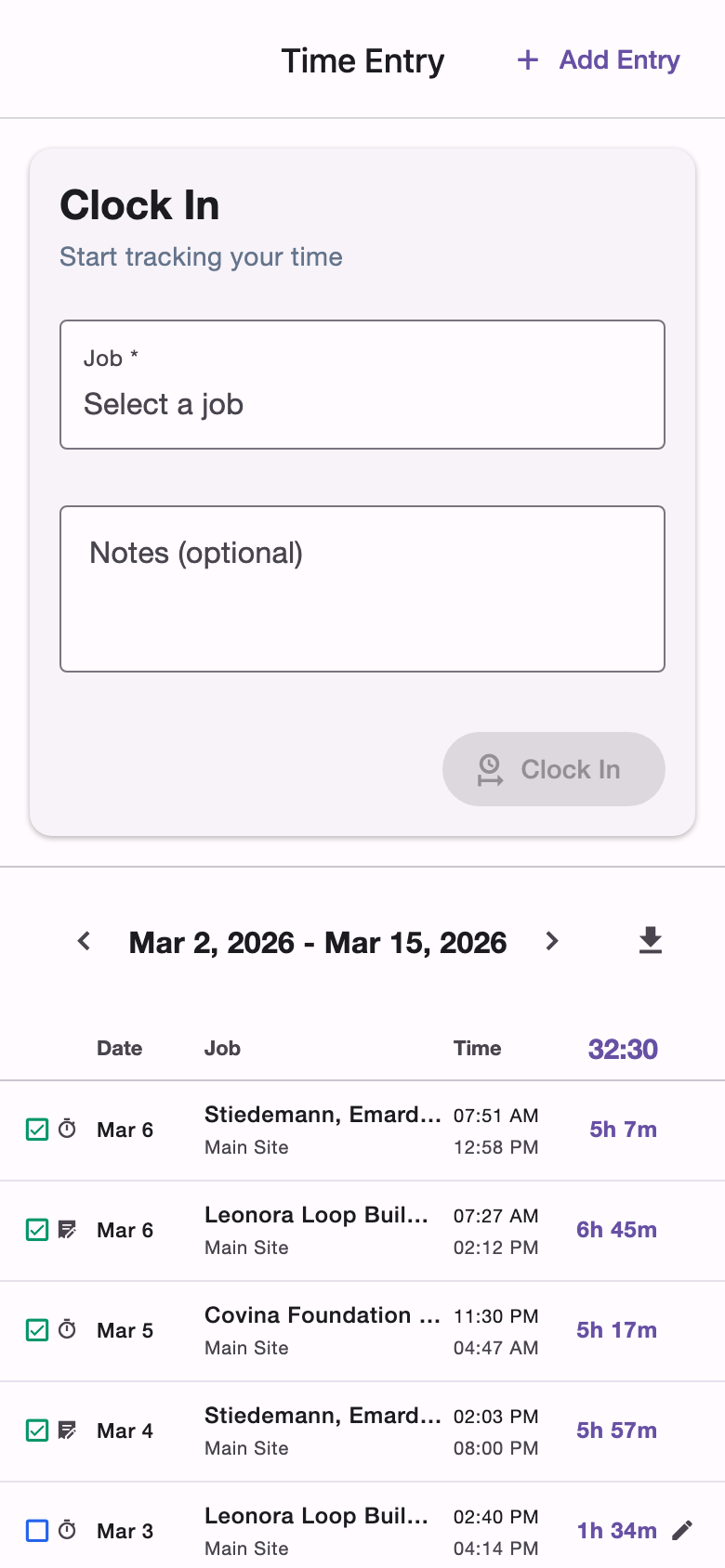725x1568 pixels.
Task: Click the plus icon next to Add Entry
Action: 526,59
